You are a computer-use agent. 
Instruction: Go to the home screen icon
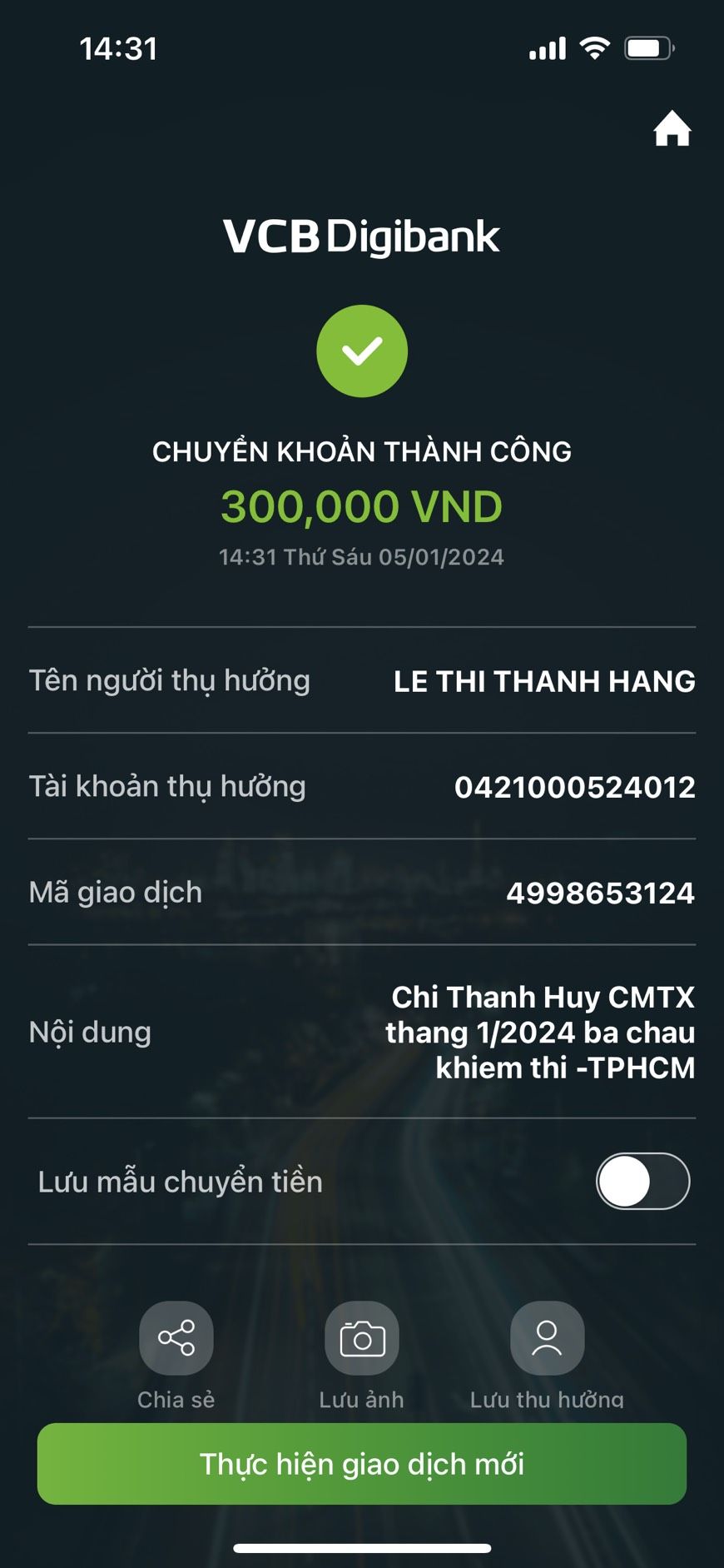pos(672,129)
